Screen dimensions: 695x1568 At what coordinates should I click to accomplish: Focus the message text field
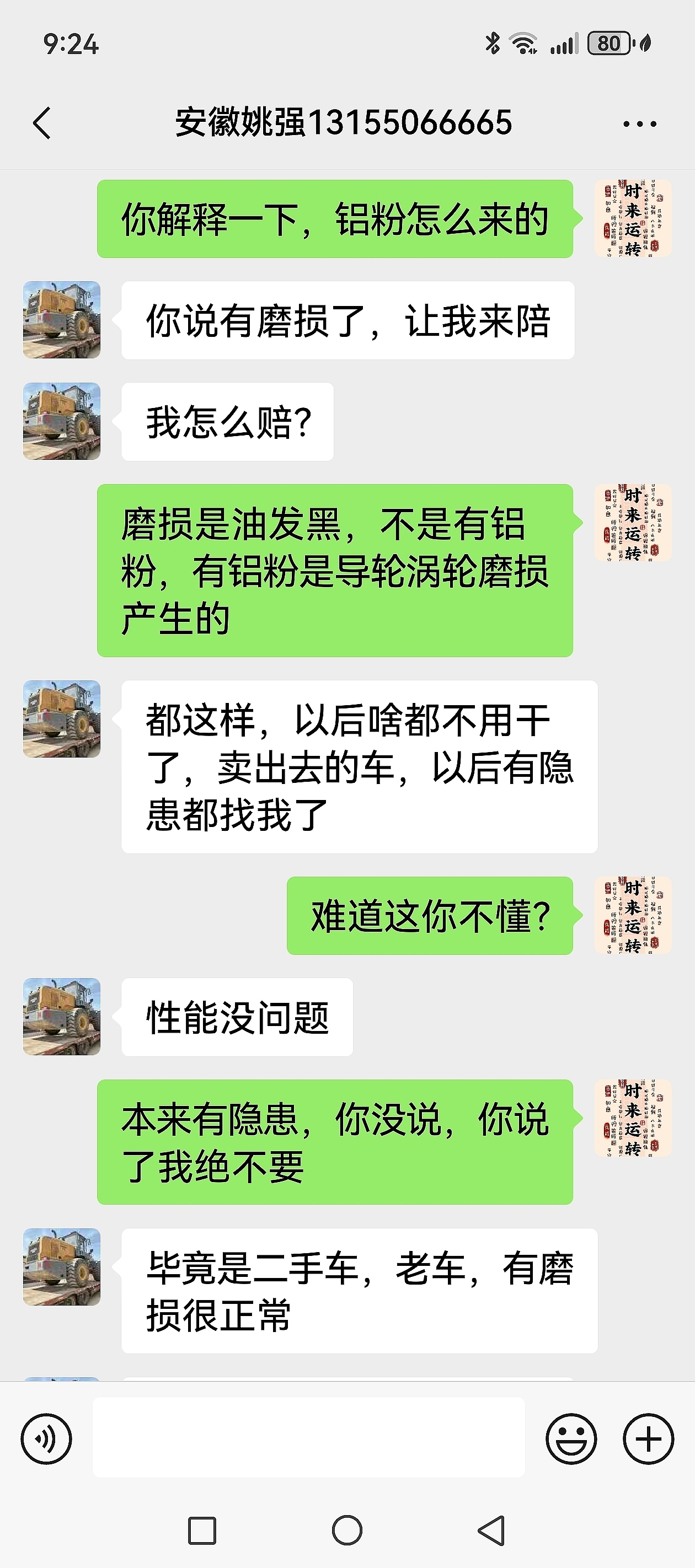pos(308,1439)
